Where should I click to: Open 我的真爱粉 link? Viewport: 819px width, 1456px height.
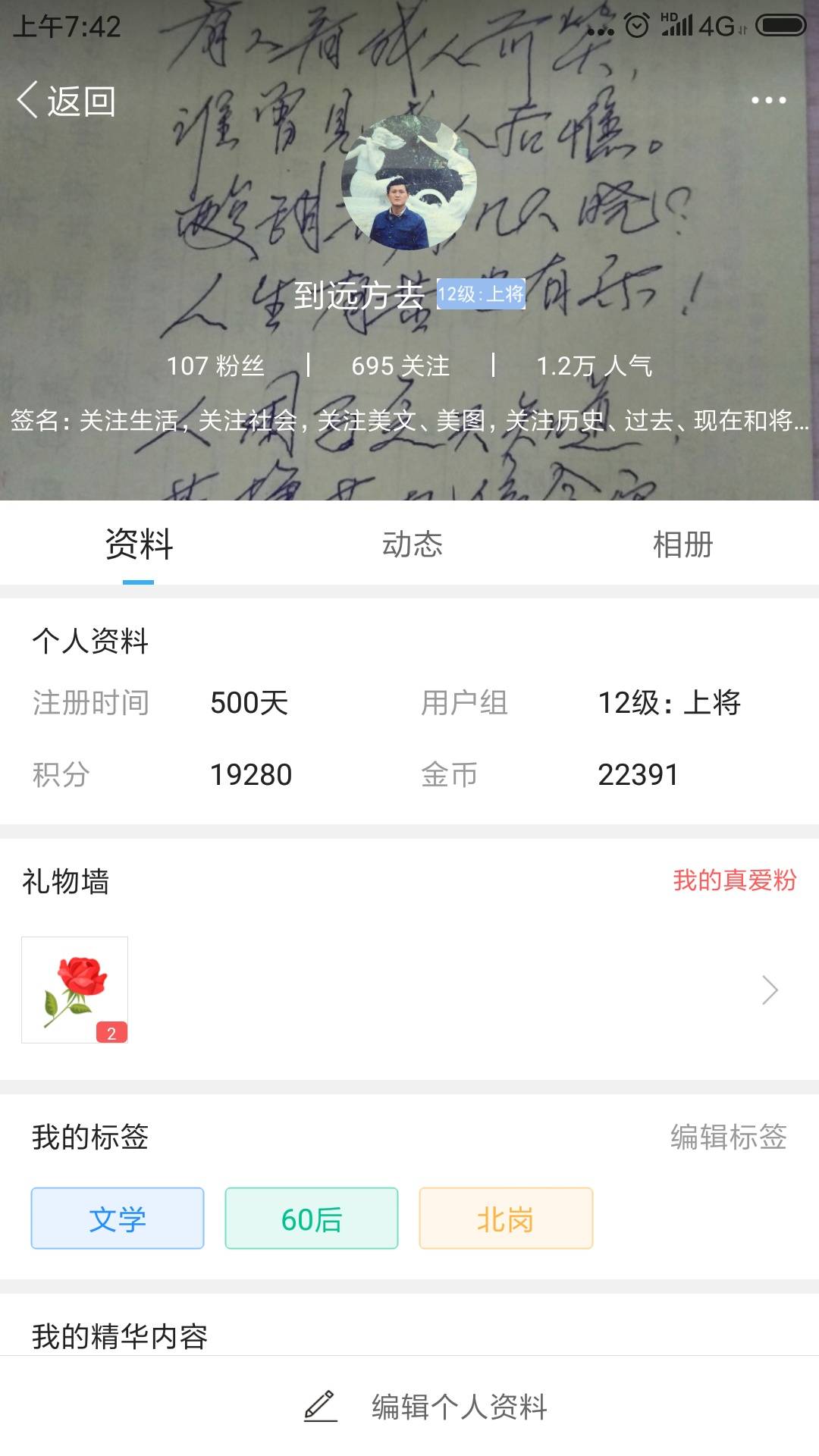click(734, 880)
